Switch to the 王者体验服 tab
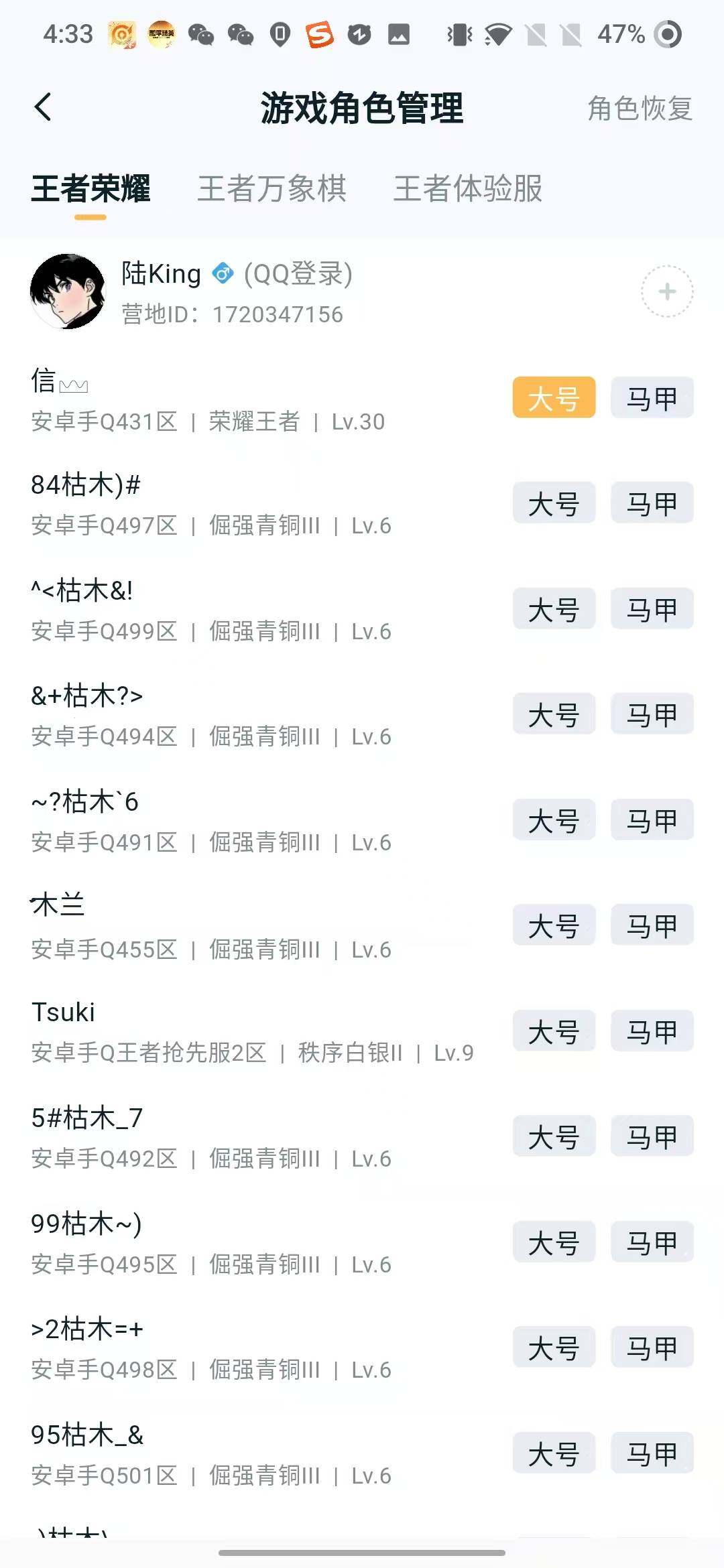 tap(469, 190)
